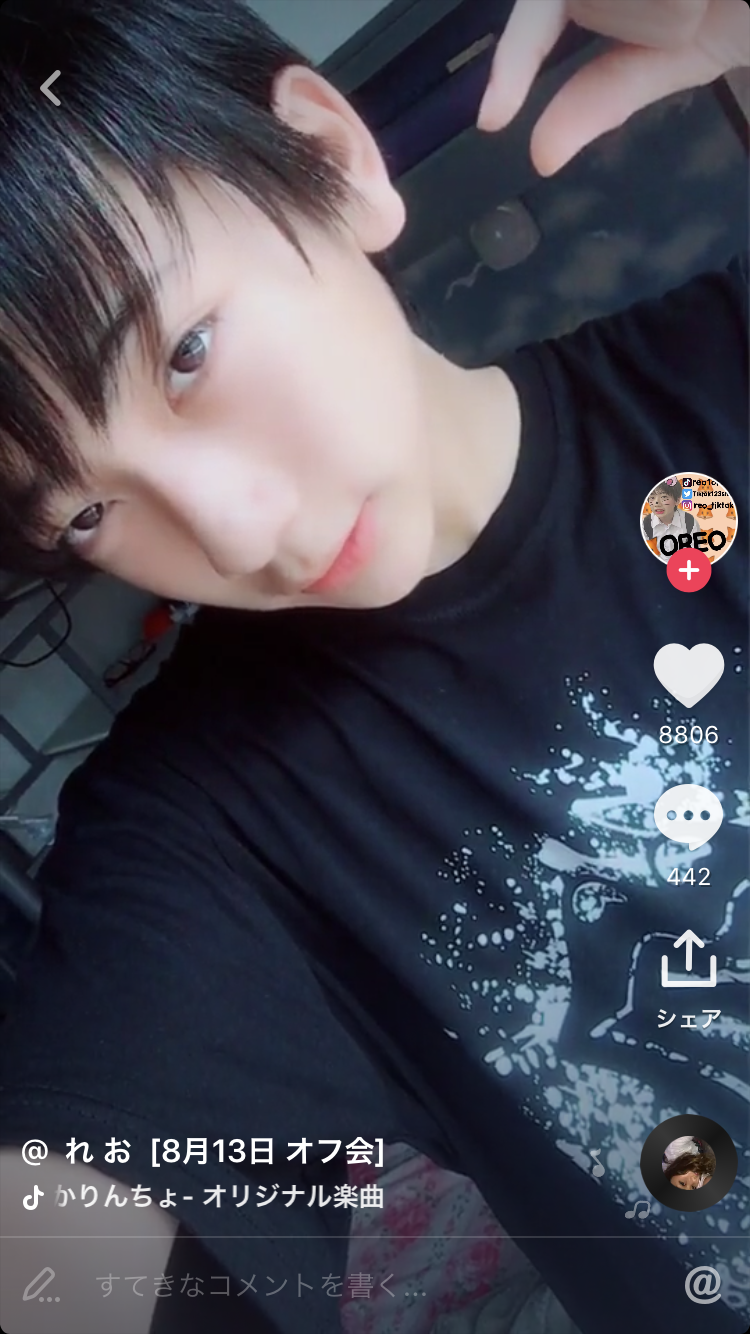
Task: Follow the creator with the red plus button
Action: tap(688, 571)
